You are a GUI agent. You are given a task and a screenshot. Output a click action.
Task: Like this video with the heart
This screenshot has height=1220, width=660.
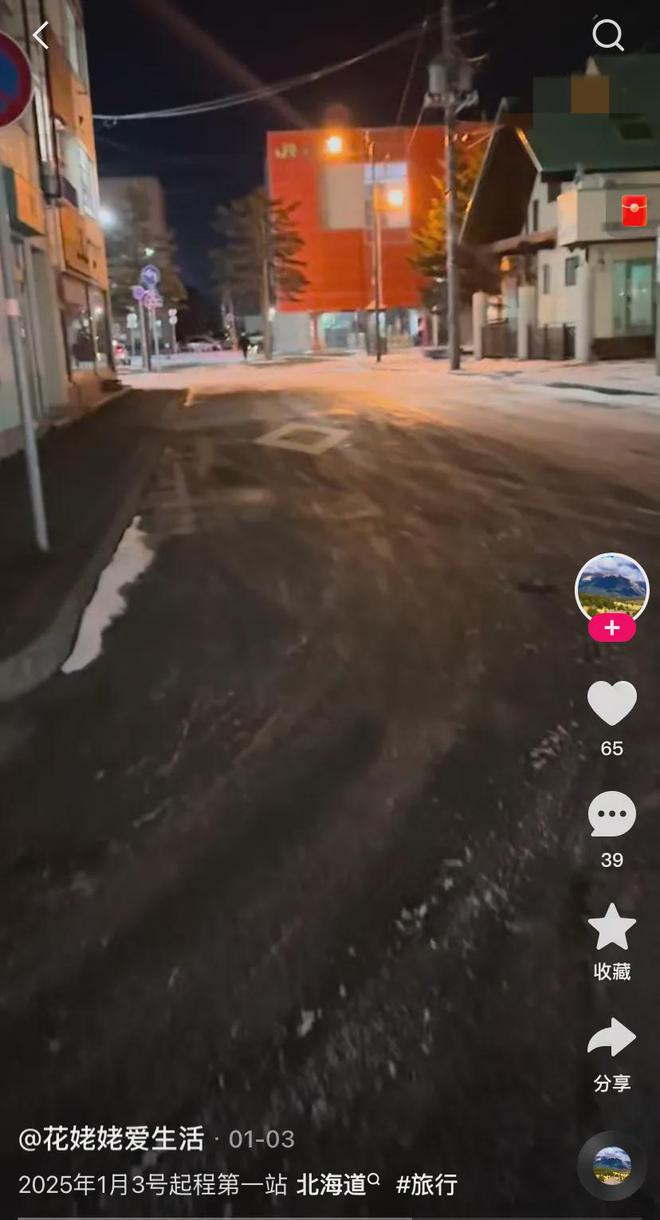[612, 703]
